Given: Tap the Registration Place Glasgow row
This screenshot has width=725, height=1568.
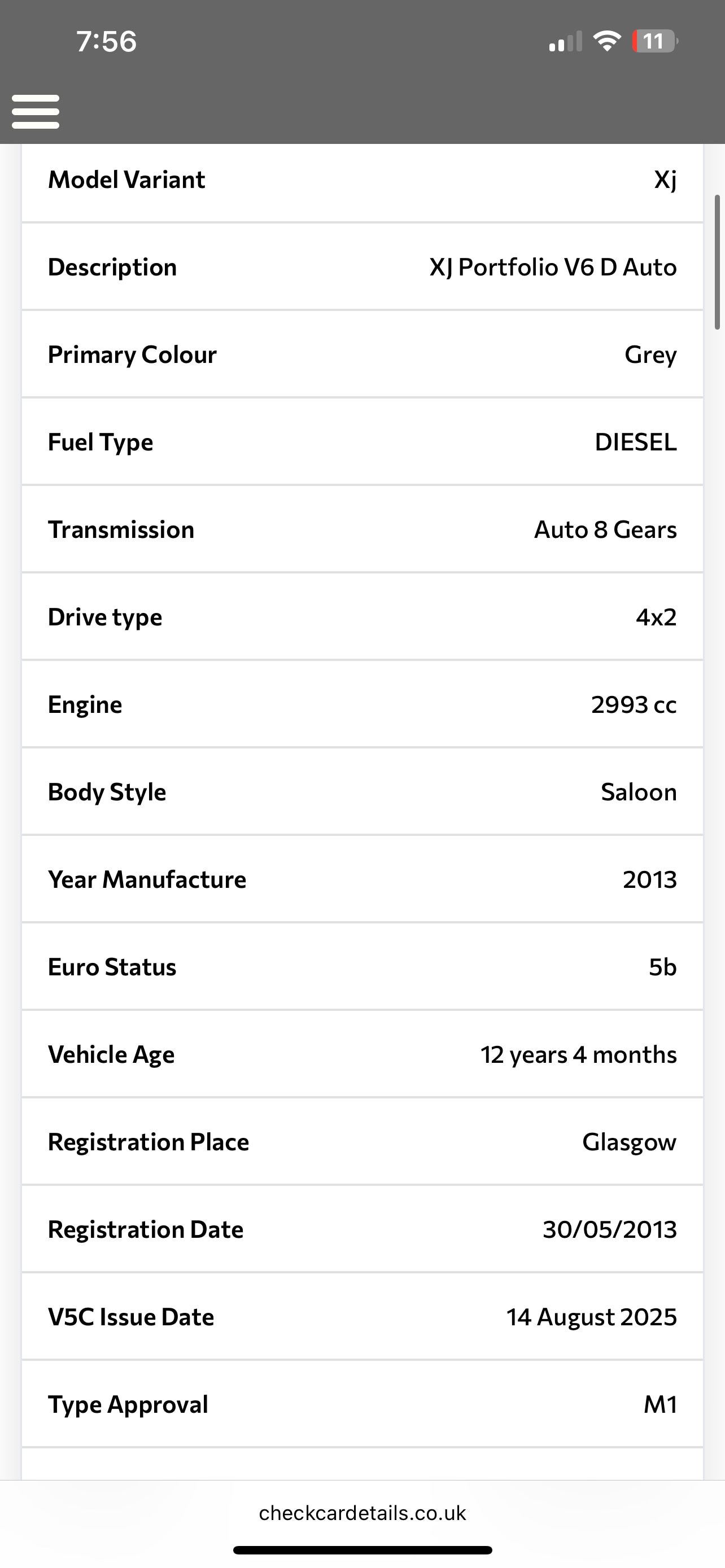Looking at the screenshot, I should 362,1142.
